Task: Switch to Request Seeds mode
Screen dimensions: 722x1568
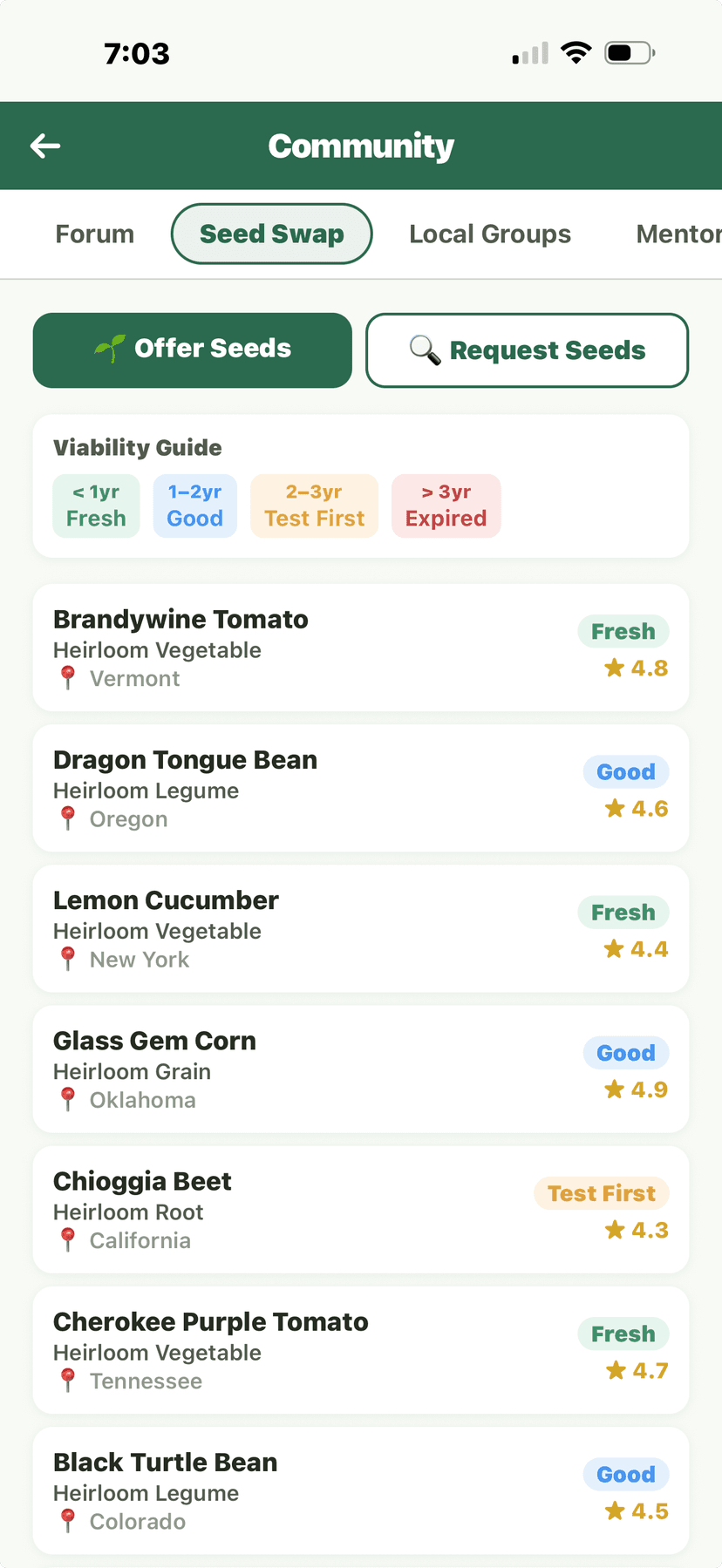Action: pos(527,350)
